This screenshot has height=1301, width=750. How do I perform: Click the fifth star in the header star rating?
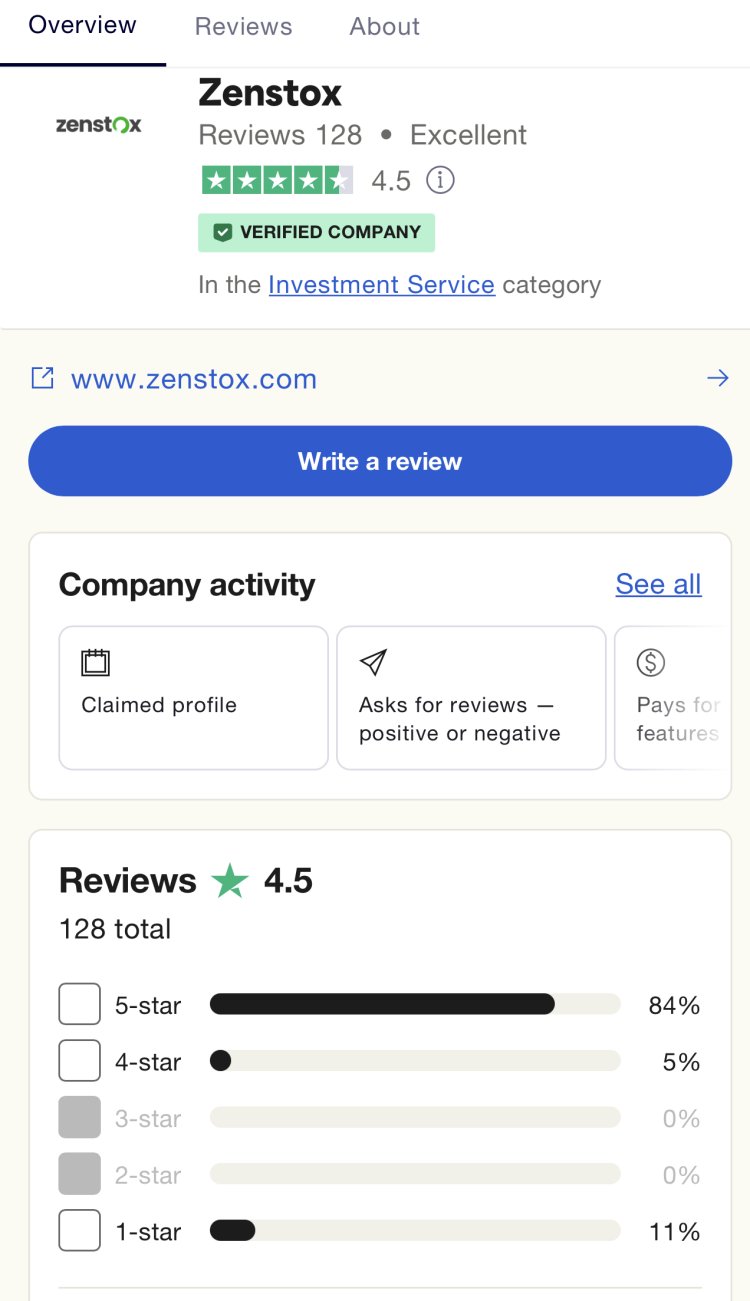[337, 180]
